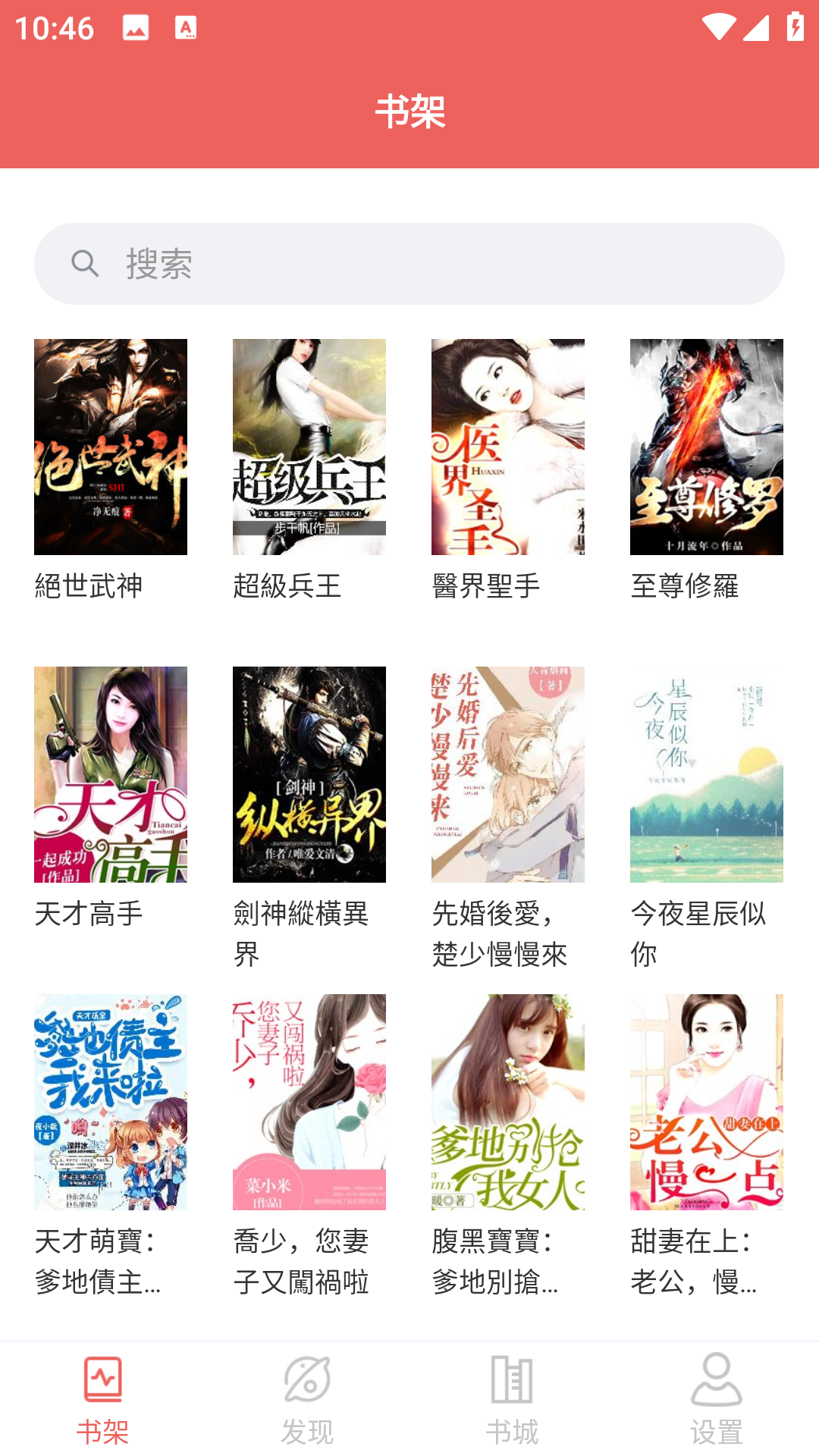
Task: Open the 劍神縱橫異界 book cover
Action: pos(309,775)
